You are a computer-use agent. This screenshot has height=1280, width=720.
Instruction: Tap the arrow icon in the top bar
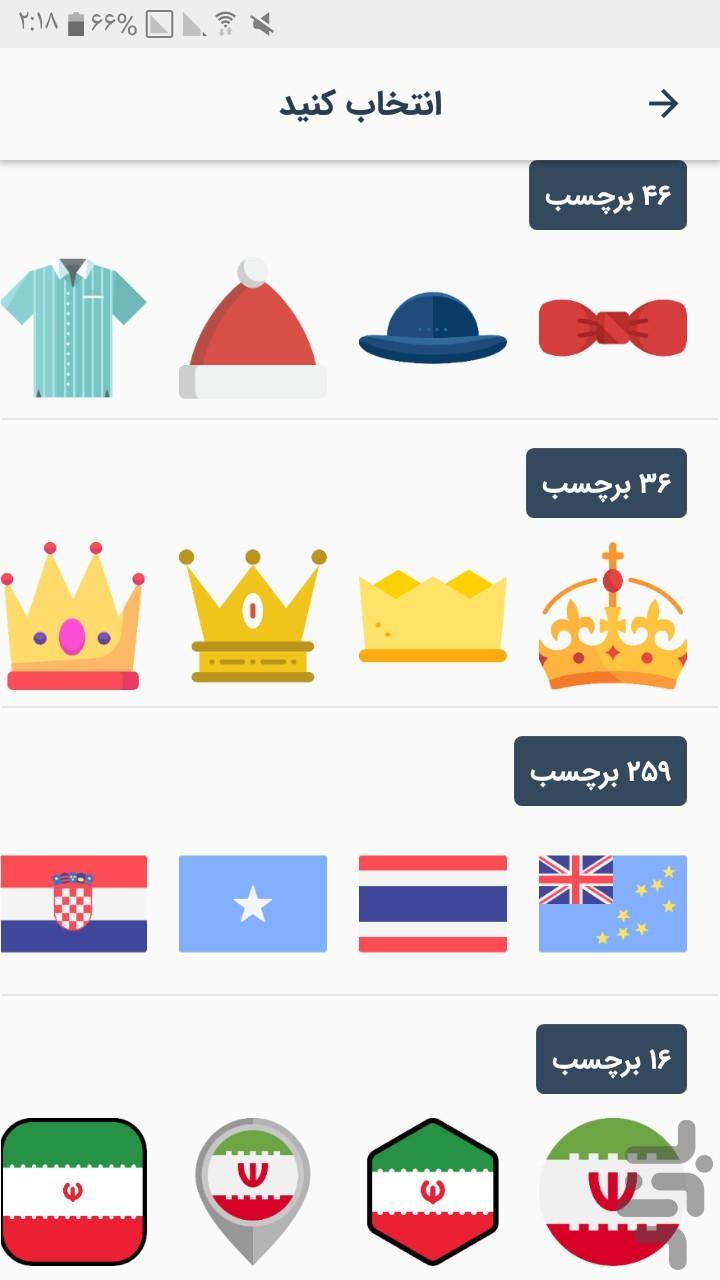tap(663, 103)
